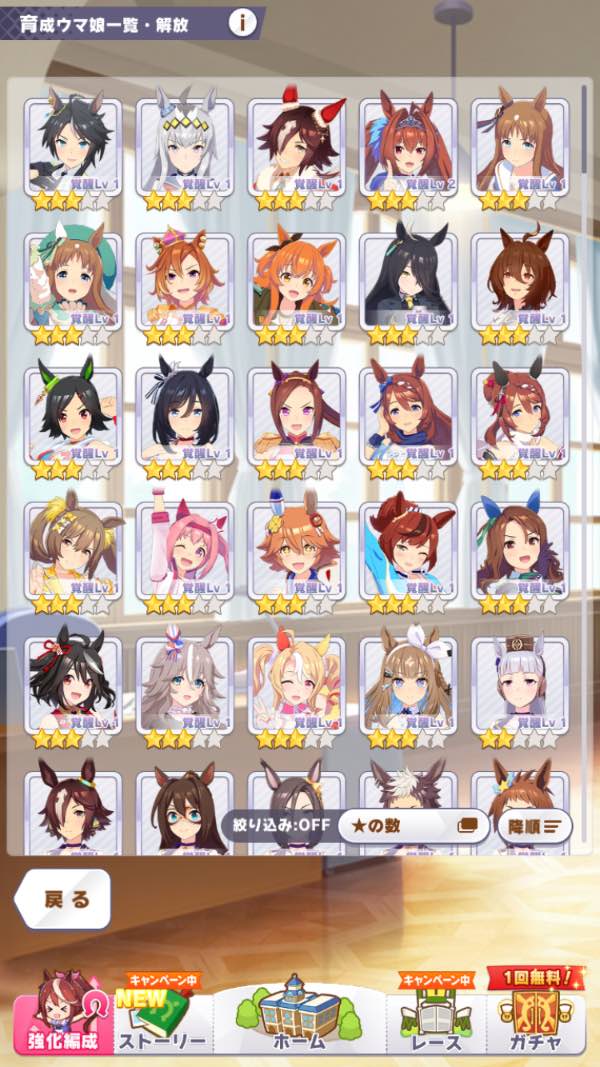Open the info icon beside 育成ウマ娘一覧・解放
600x1067 pixels.
(242, 22)
